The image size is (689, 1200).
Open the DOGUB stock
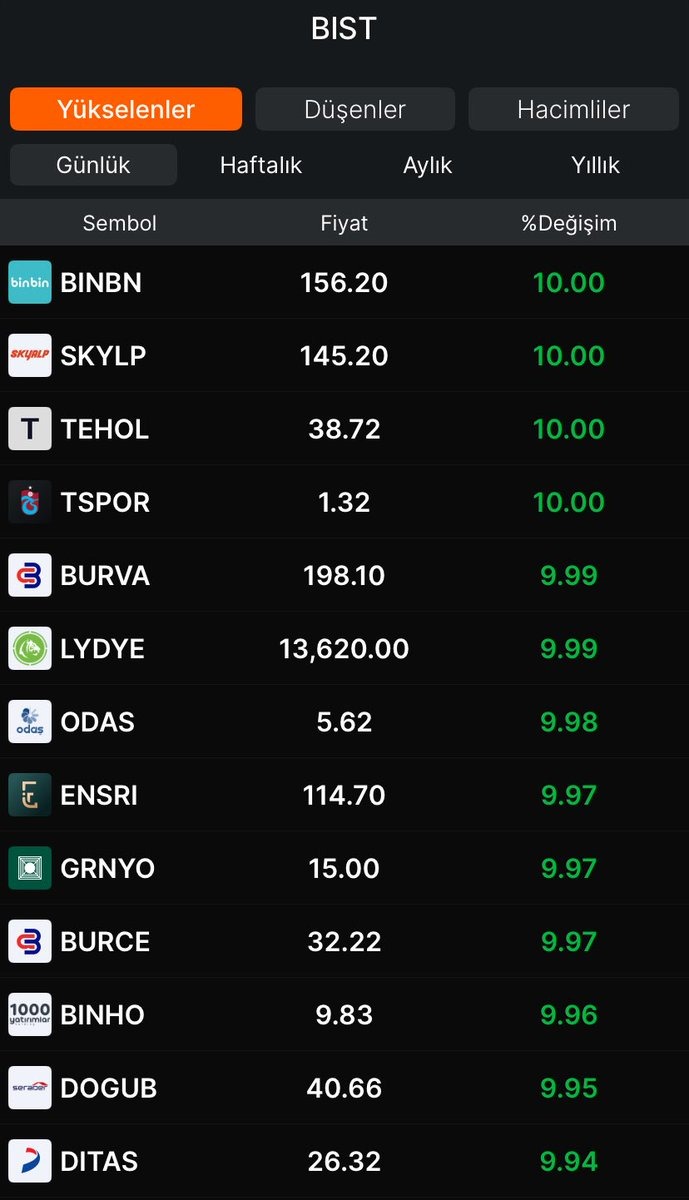pyautogui.click(x=108, y=1088)
